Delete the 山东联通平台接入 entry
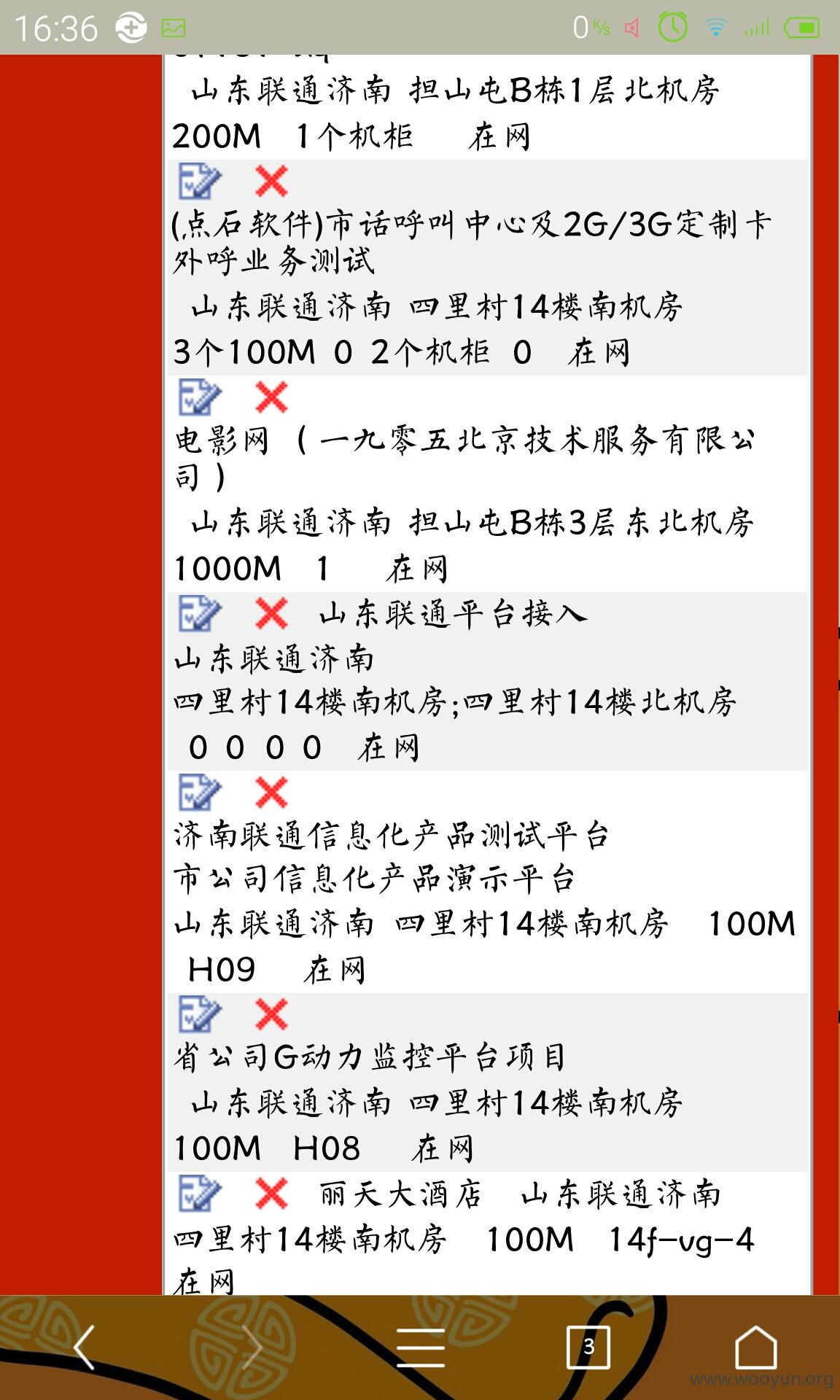The height and width of the screenshot is (1400, 840). pos(271,613)
